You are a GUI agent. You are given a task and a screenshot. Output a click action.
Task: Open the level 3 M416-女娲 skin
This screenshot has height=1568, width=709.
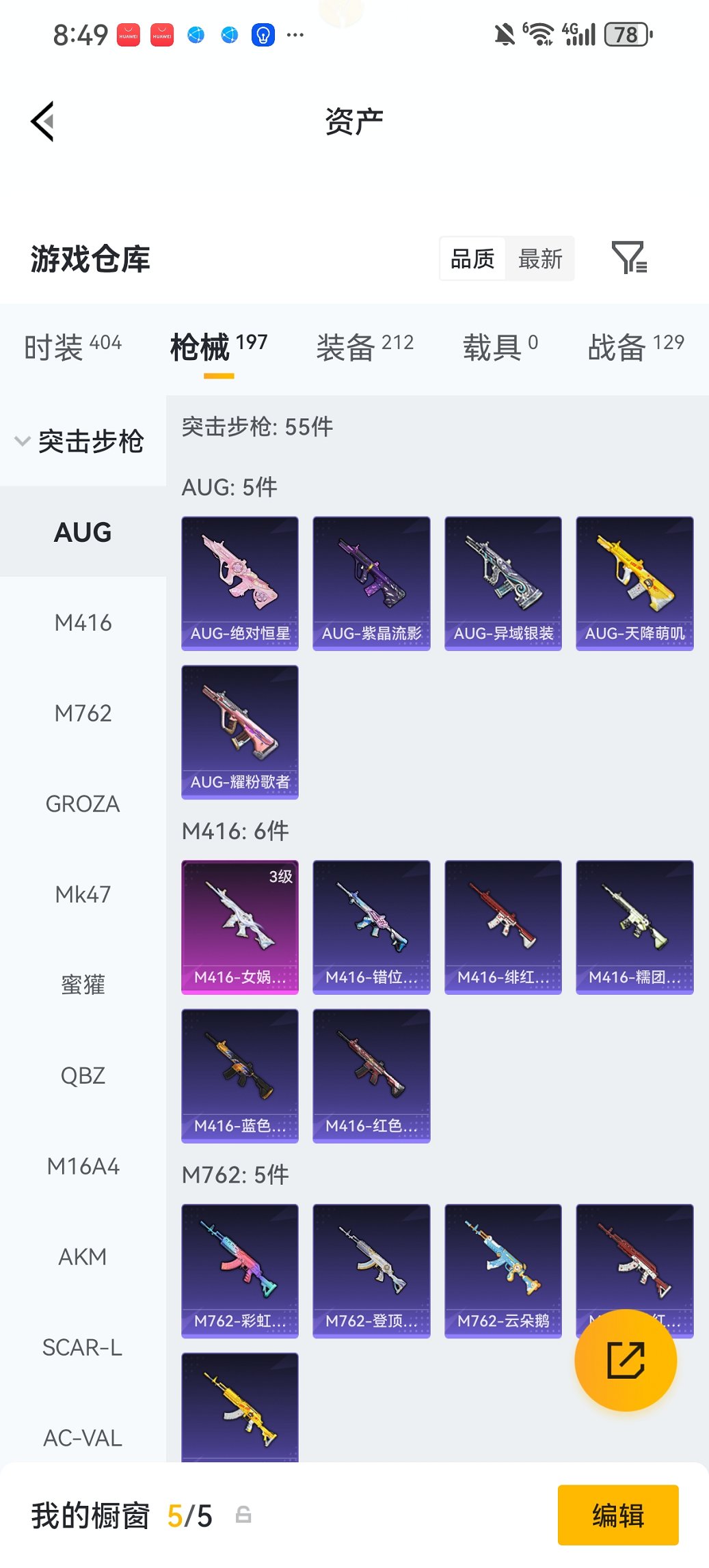pyautogui.click(x=240, y=926)
